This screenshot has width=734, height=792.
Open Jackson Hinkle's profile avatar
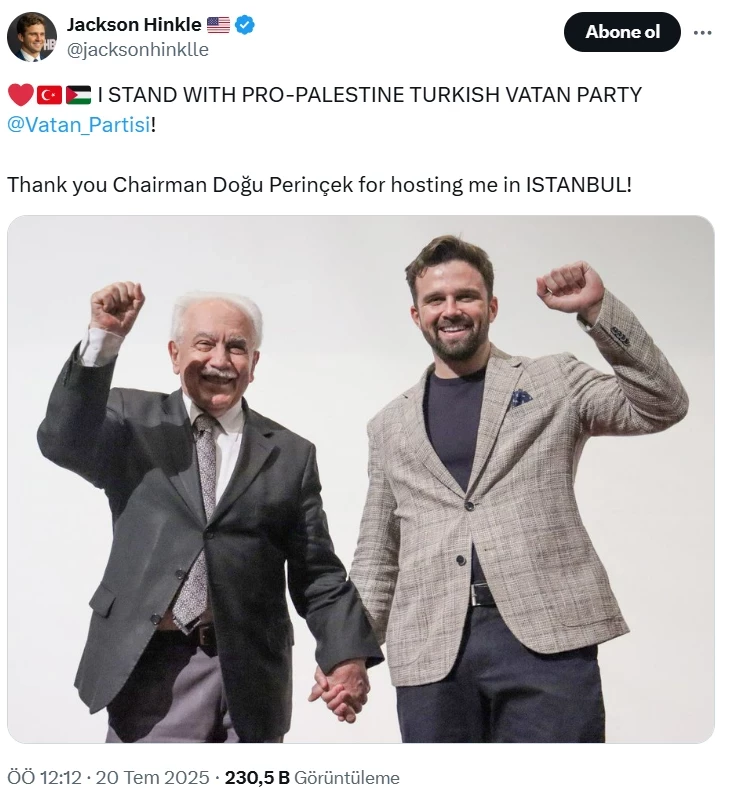32,37
